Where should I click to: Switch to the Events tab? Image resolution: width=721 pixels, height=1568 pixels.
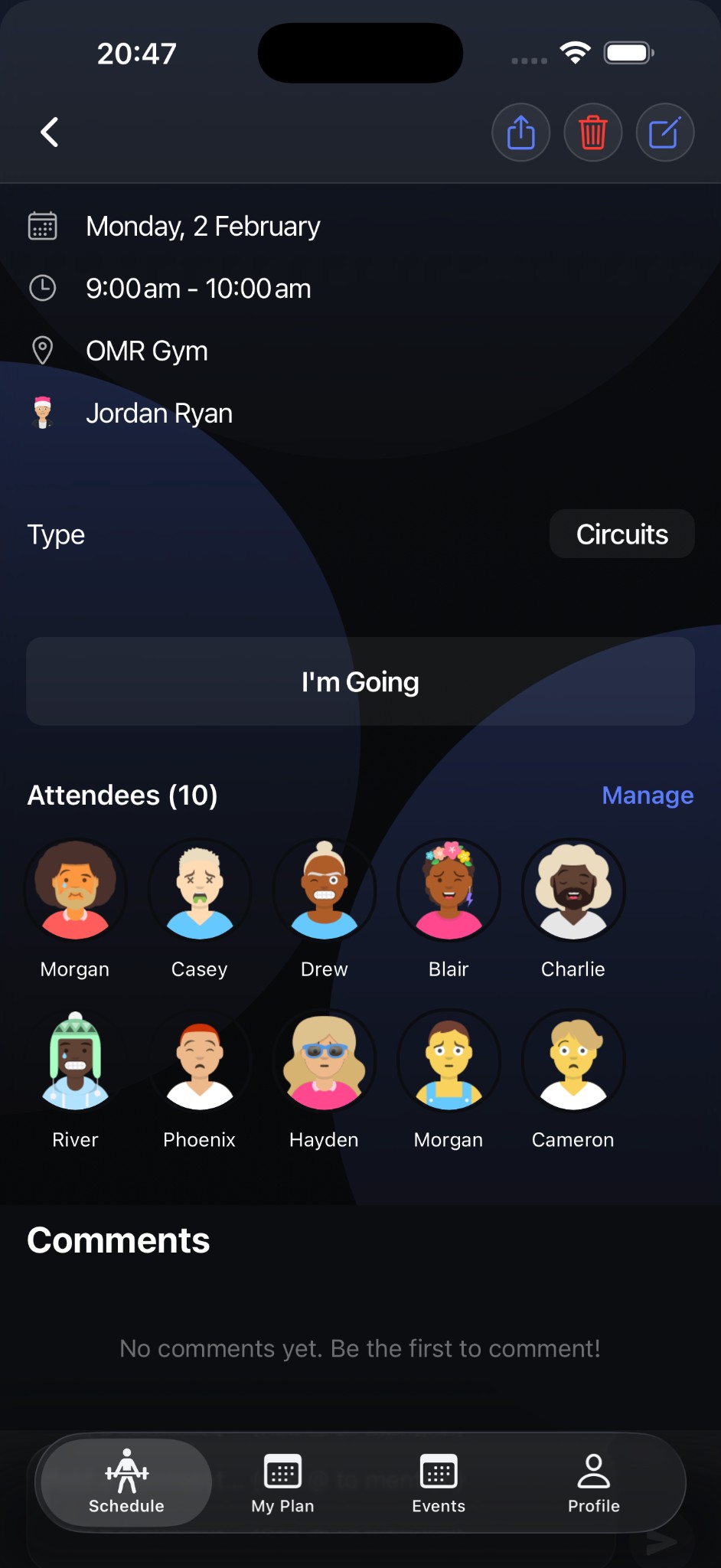439,1482
